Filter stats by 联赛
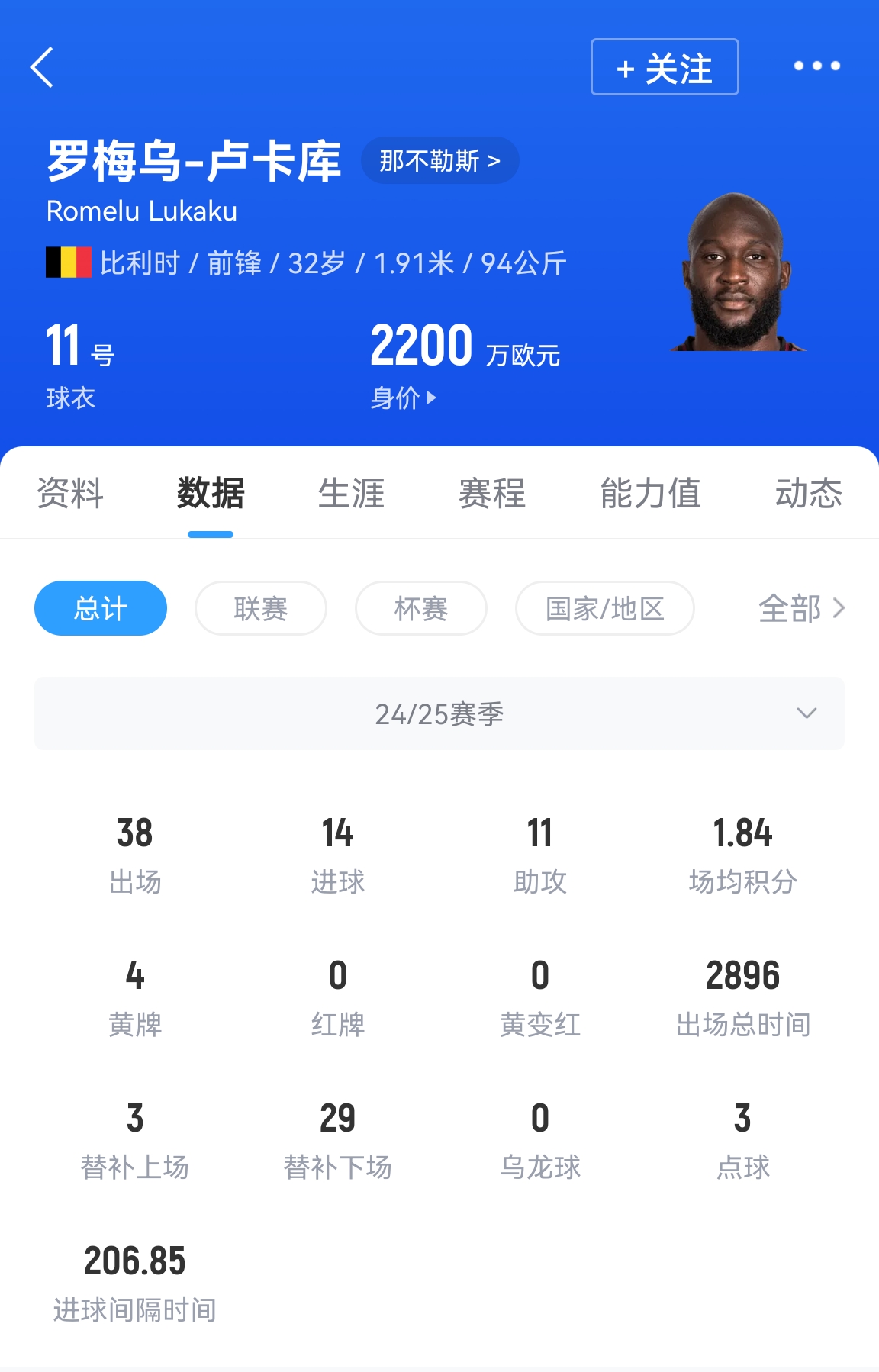 pyautogui.click(x=261, y=608)
